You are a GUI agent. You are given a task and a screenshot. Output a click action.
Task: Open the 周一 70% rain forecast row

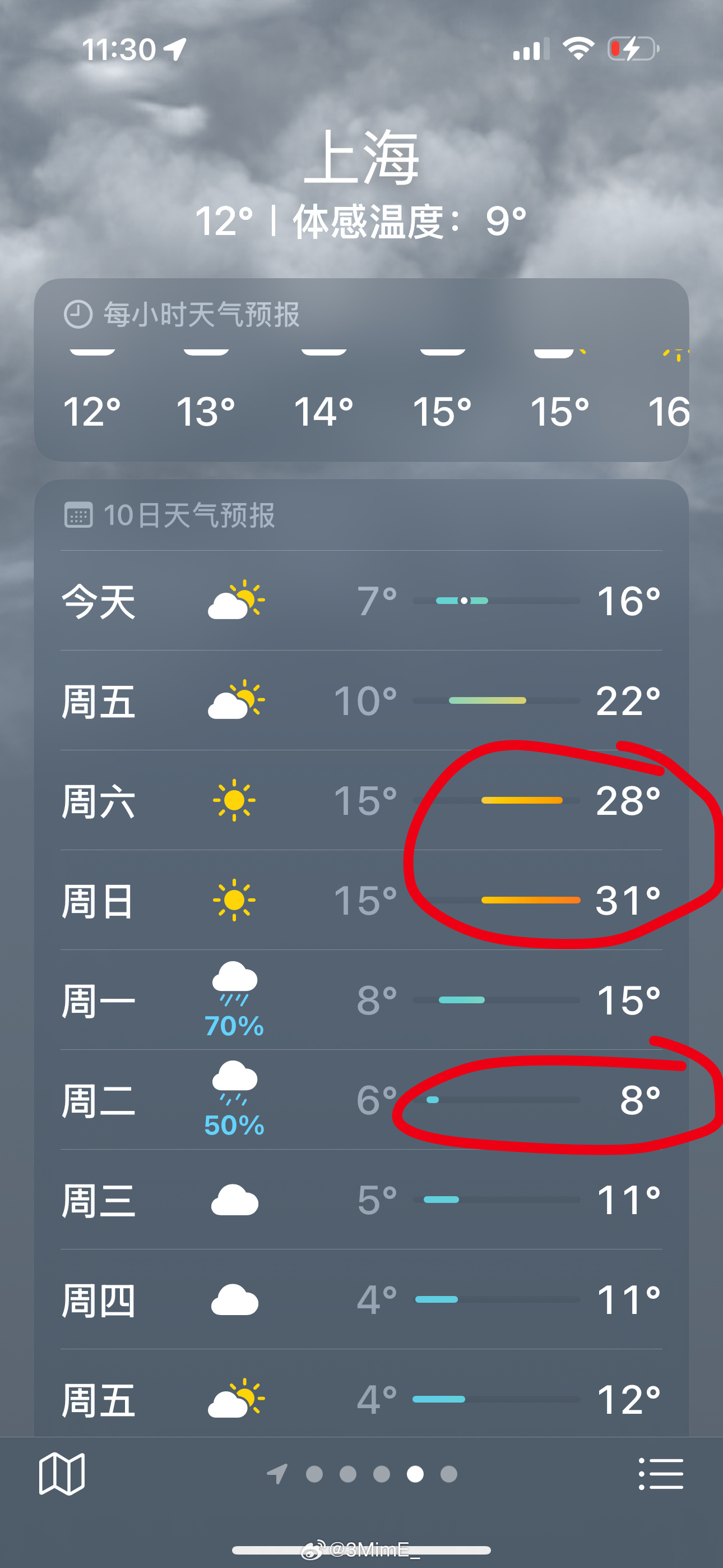point(361,1000)
